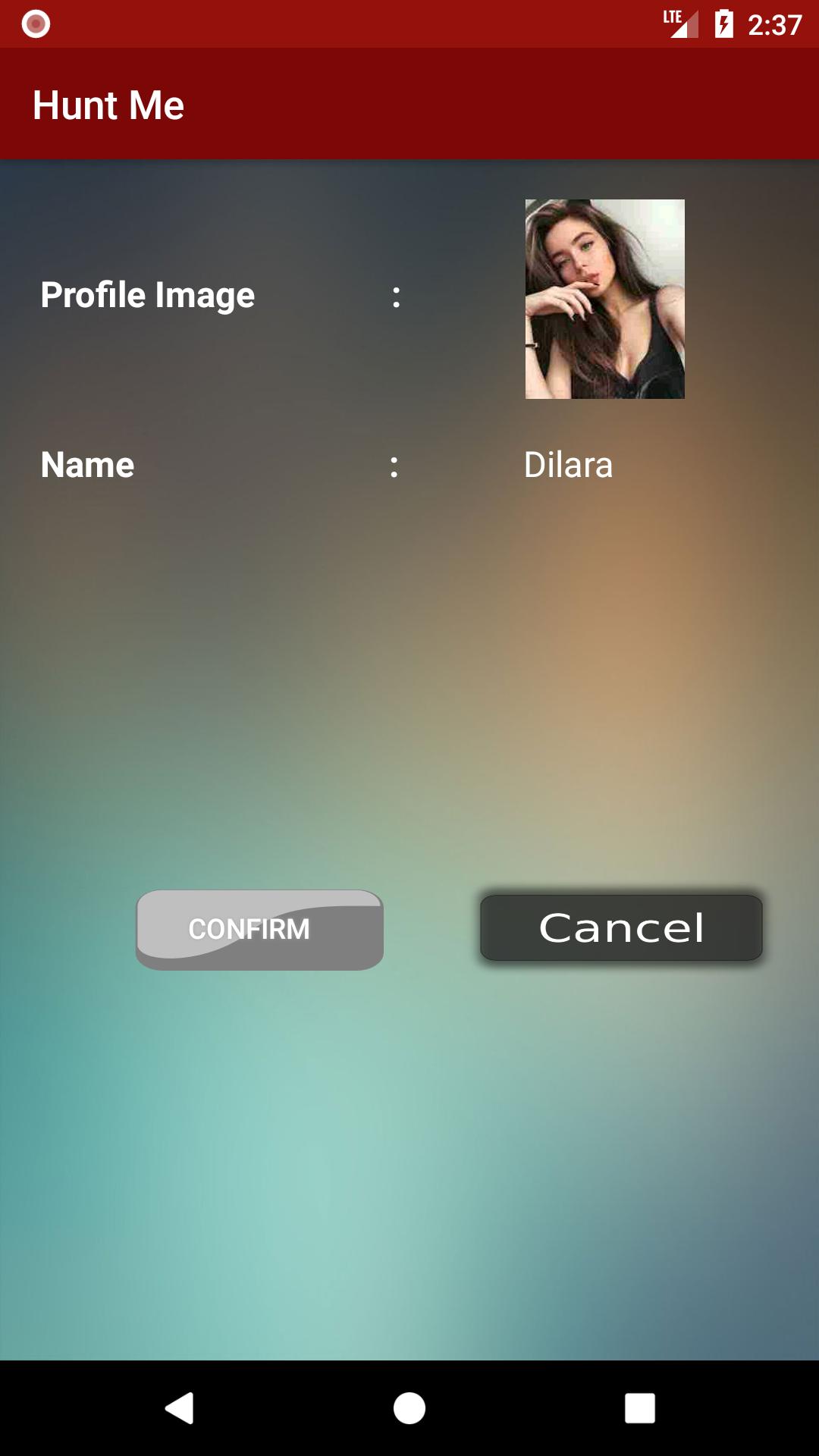Go back using the system back button
This screenshot has height=1456, width=819.
coord(180,1408)
